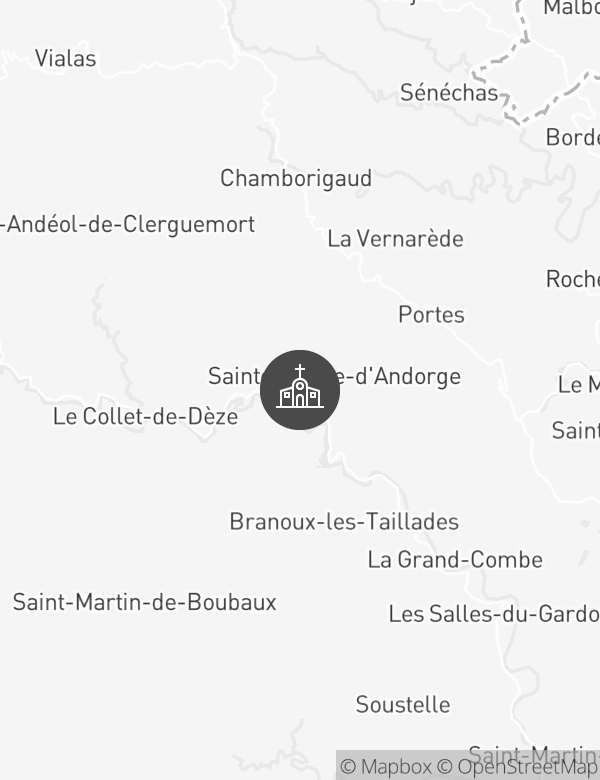The width and height of the screenshot is (600, 780).
Task: Tap the church marker on the map
Action: (x=300, y=390)
